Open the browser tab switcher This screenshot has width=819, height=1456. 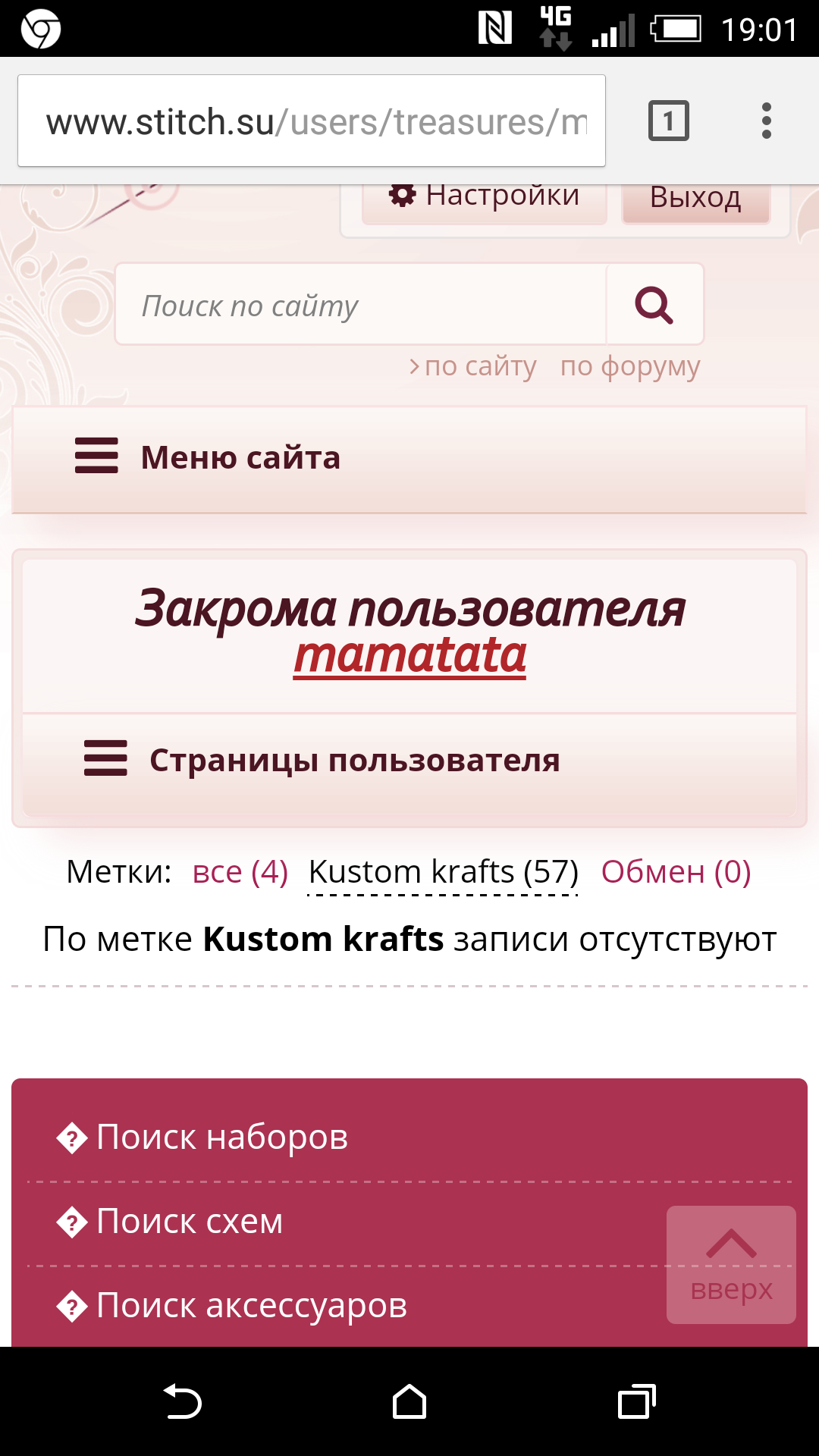[x=668, y=121]
